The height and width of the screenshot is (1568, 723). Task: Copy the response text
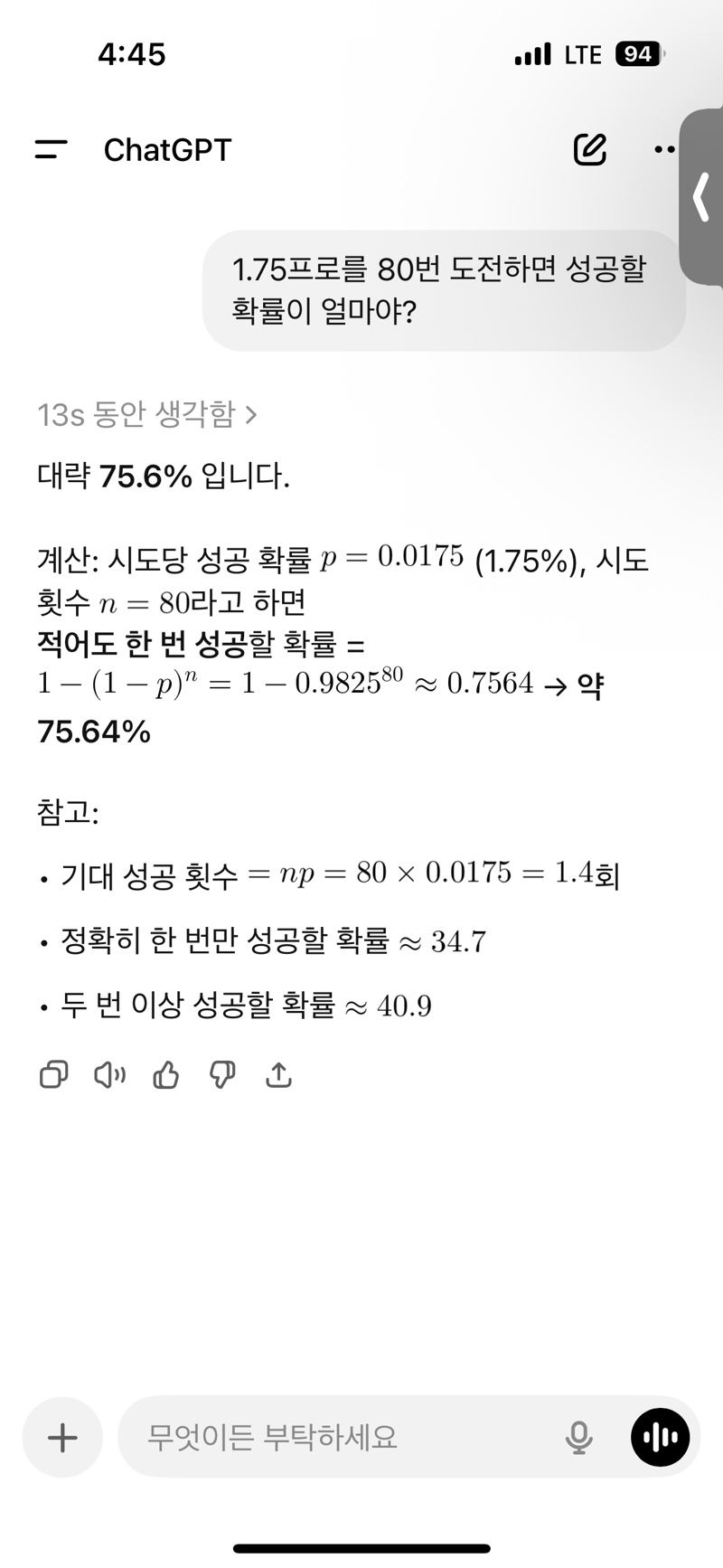(x=54, y=1074)
